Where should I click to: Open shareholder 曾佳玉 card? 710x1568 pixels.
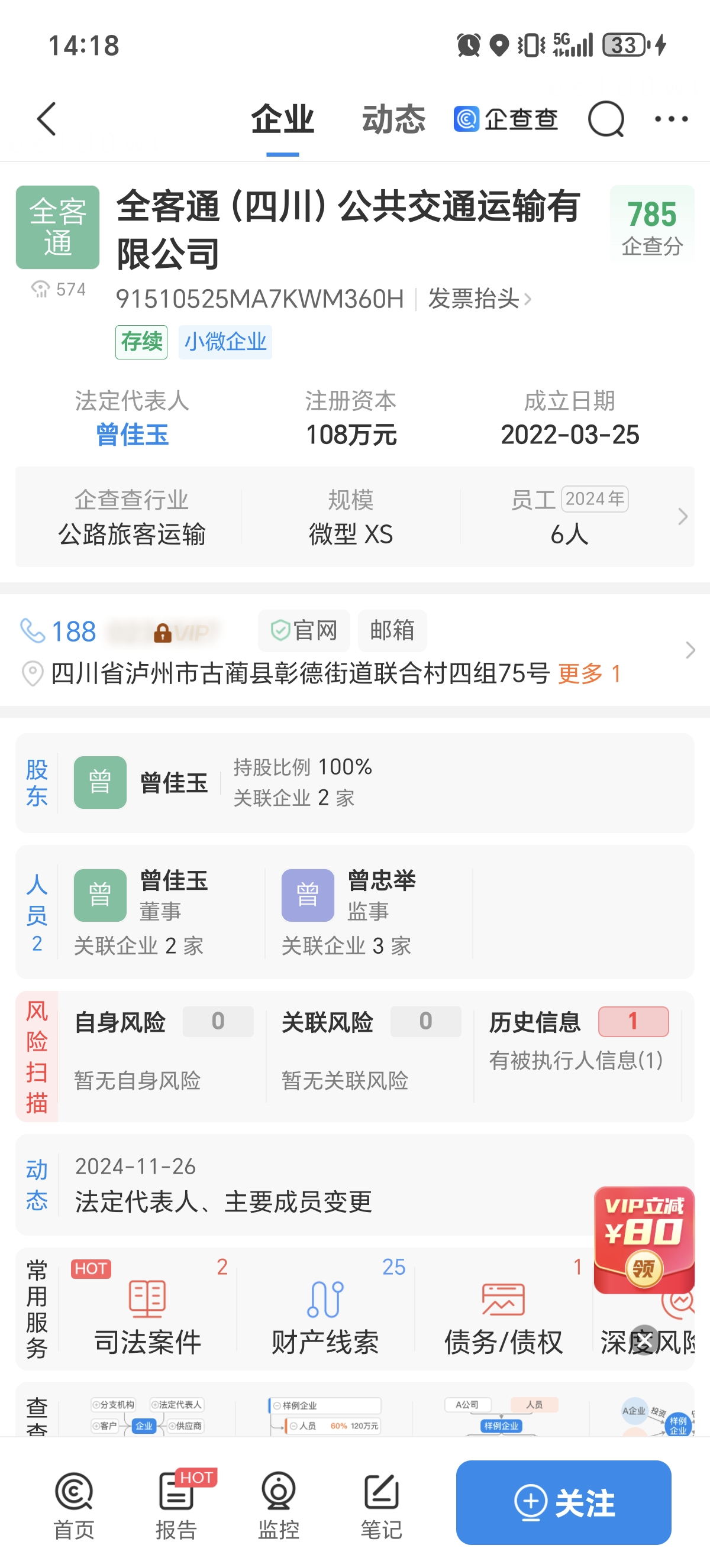354,783
